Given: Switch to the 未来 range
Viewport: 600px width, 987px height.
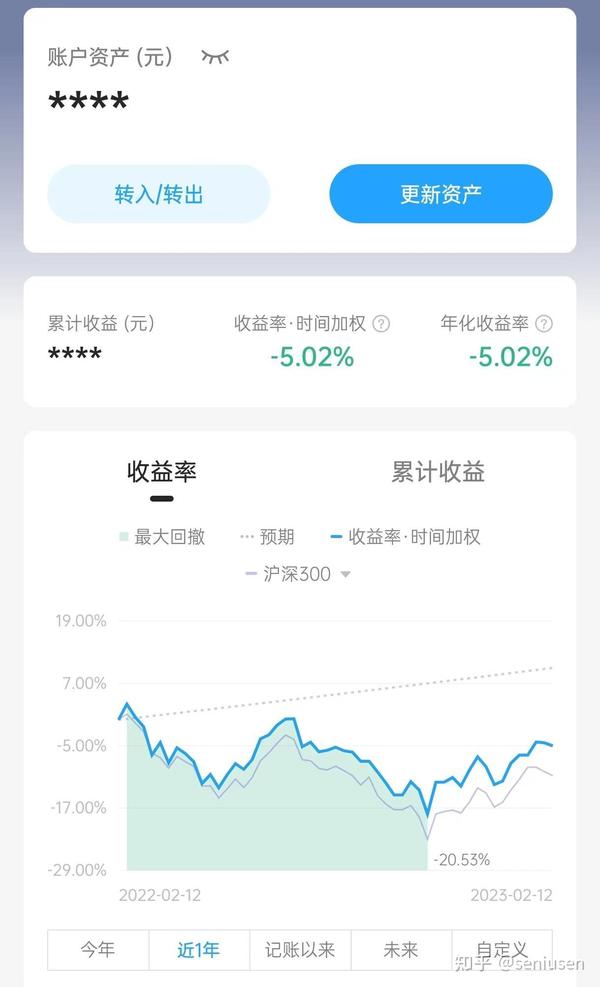Looking at the screenshot, I should coord(401,949).
